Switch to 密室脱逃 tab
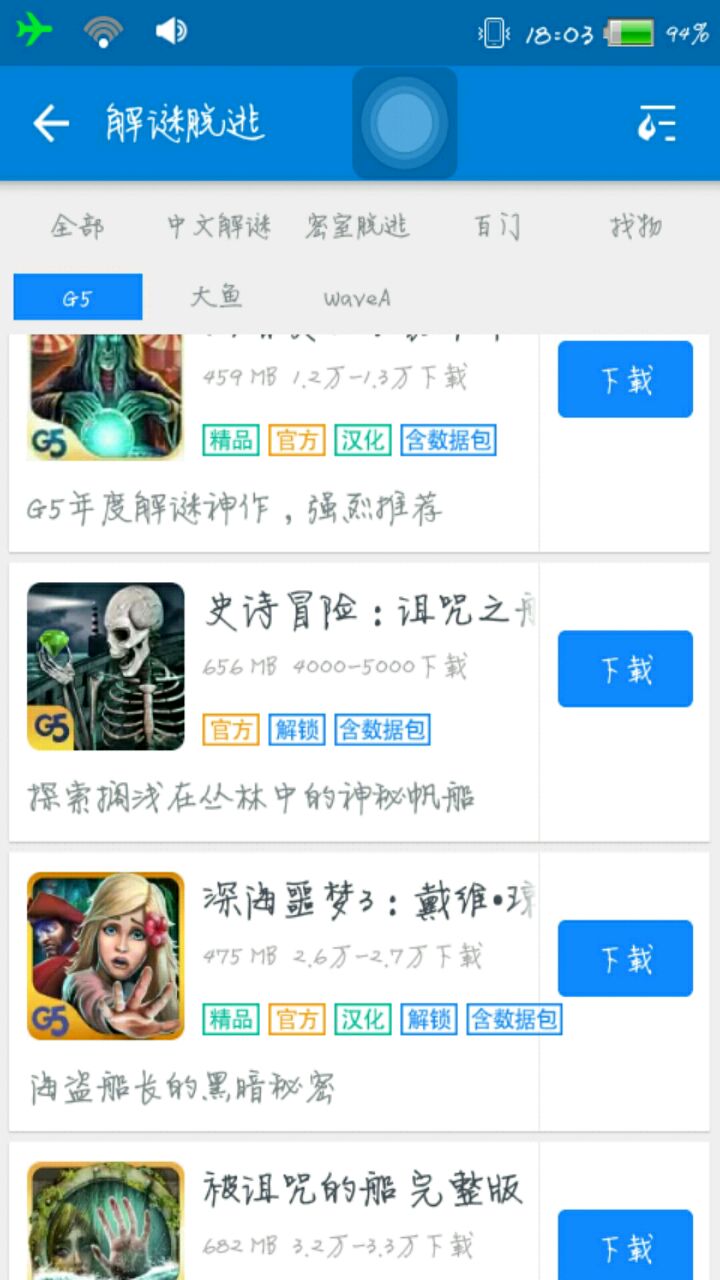This screenshot has height=1280, width=720. tap(357, 227)
